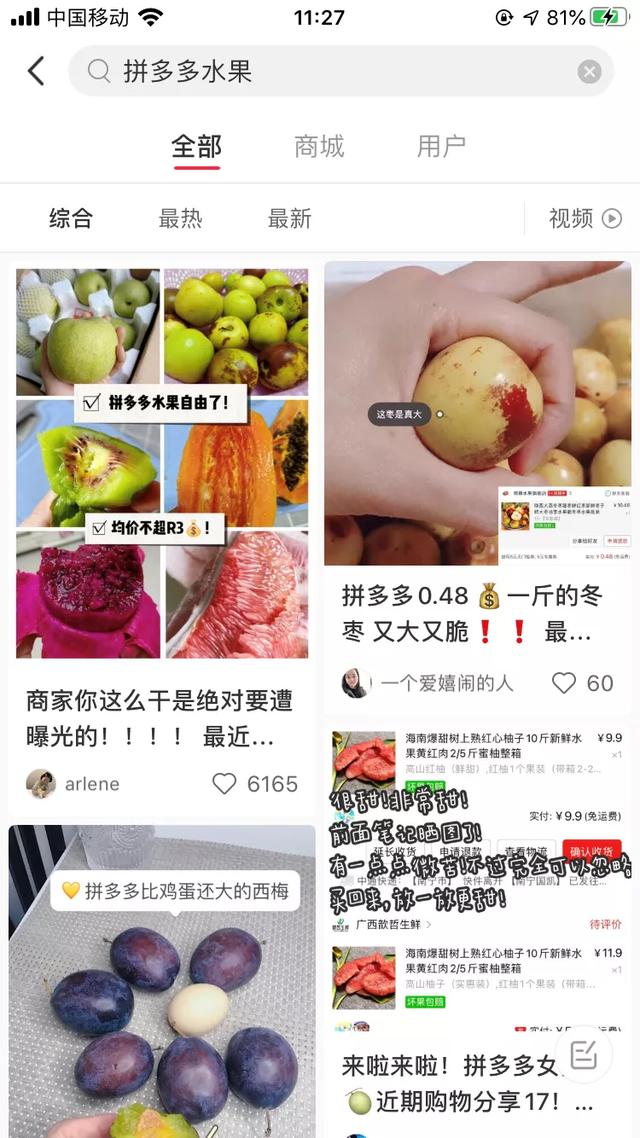This screenshot has height=1138, width=640.
Task: Go back from search results
Action: (x=36, y=71)
